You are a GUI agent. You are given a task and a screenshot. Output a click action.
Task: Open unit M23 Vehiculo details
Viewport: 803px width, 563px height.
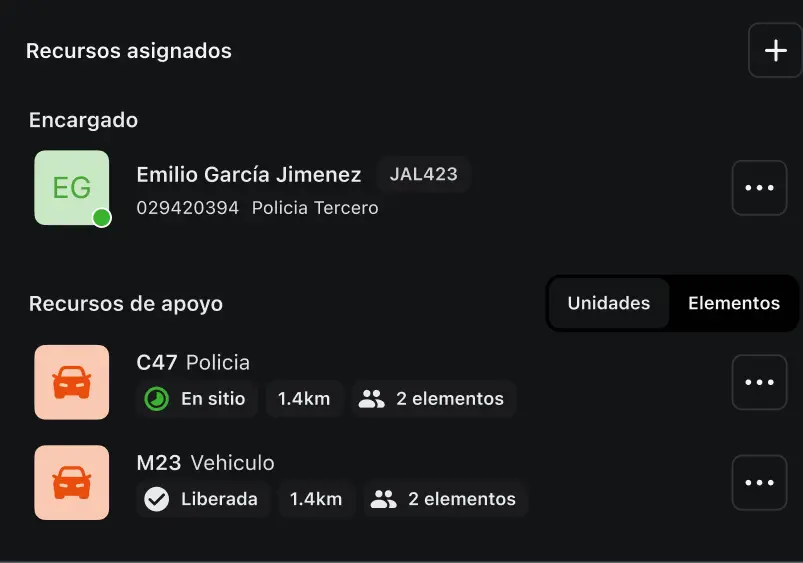[x=205, y=463]
